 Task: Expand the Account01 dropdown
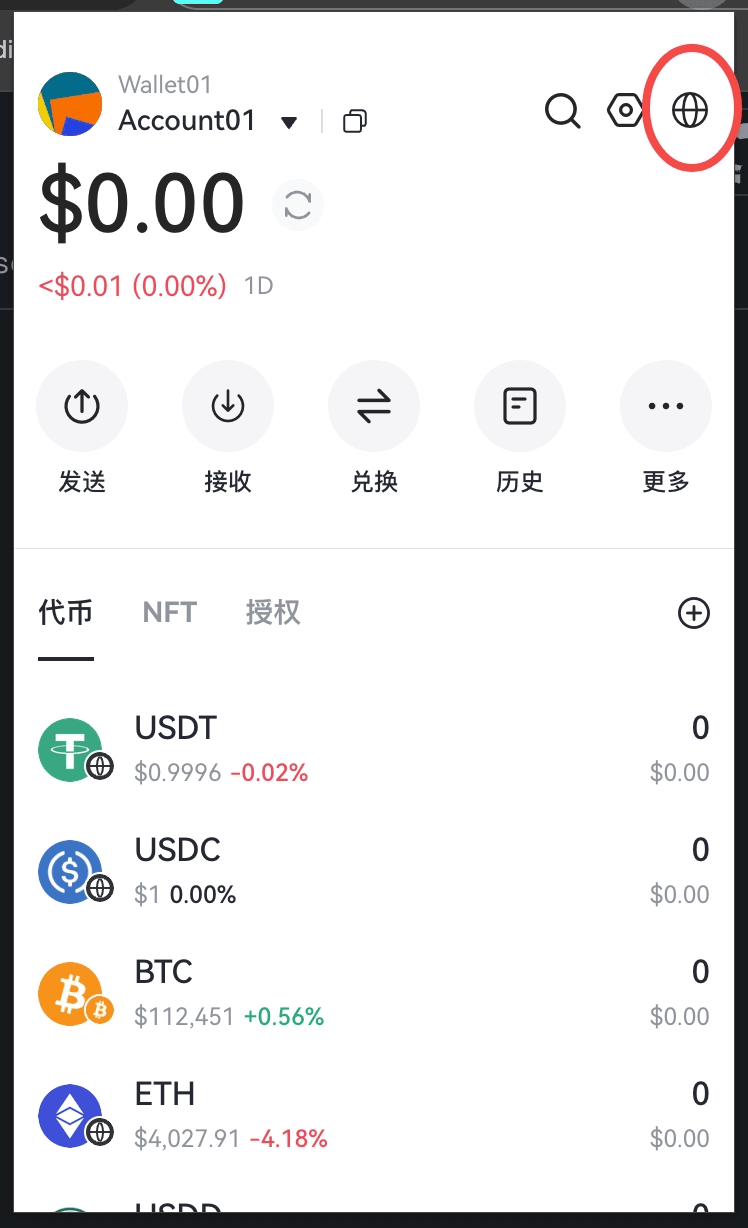point(288,121)
